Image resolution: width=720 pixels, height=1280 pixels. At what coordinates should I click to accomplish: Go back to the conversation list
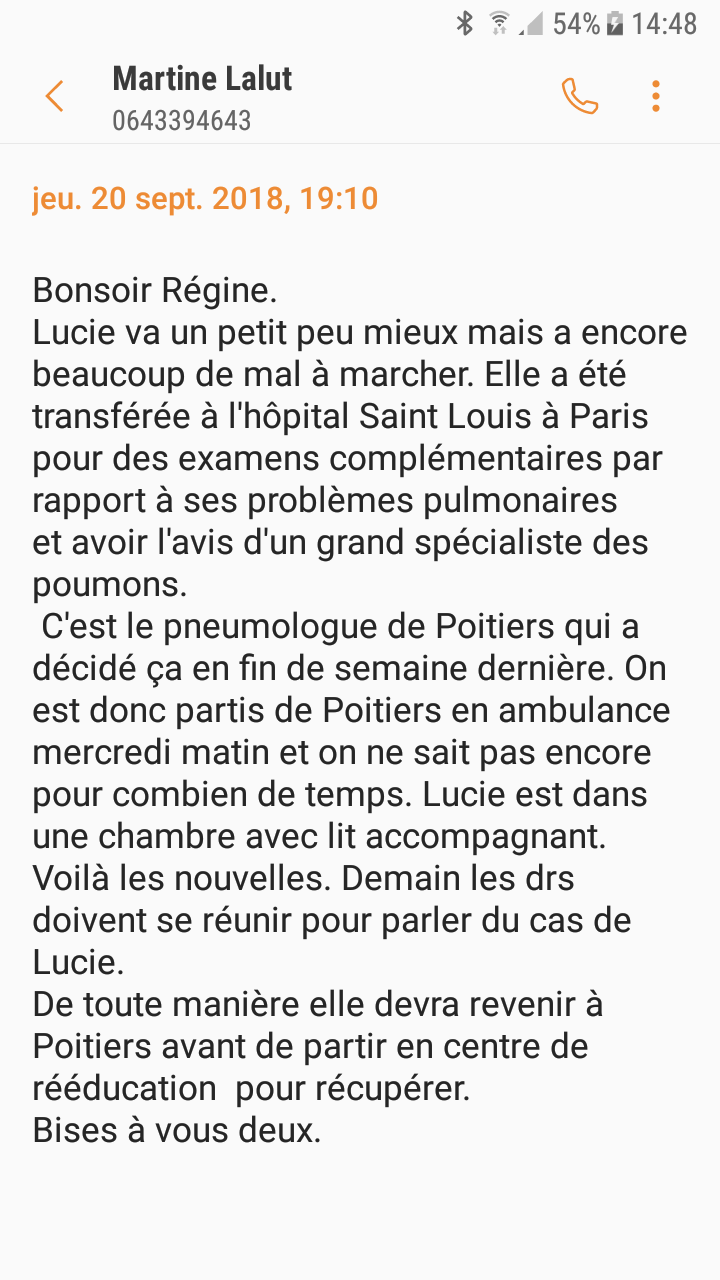click(55, 96)
